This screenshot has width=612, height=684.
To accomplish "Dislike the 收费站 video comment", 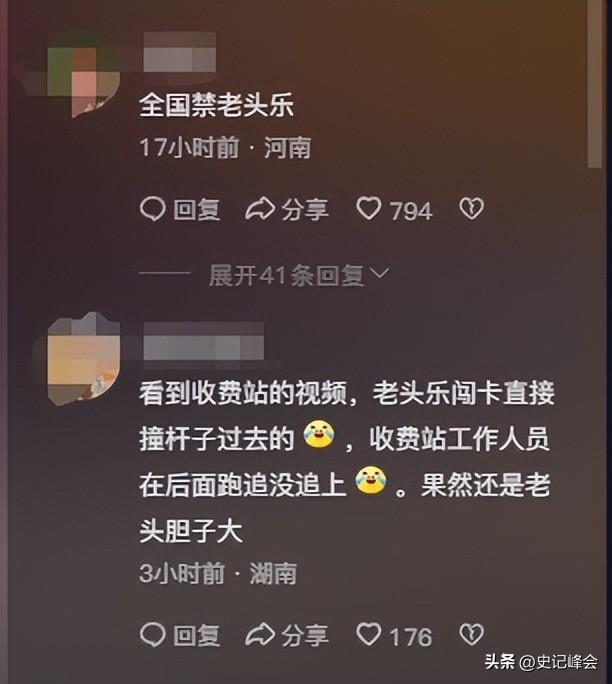I will (x=472, y=634).
